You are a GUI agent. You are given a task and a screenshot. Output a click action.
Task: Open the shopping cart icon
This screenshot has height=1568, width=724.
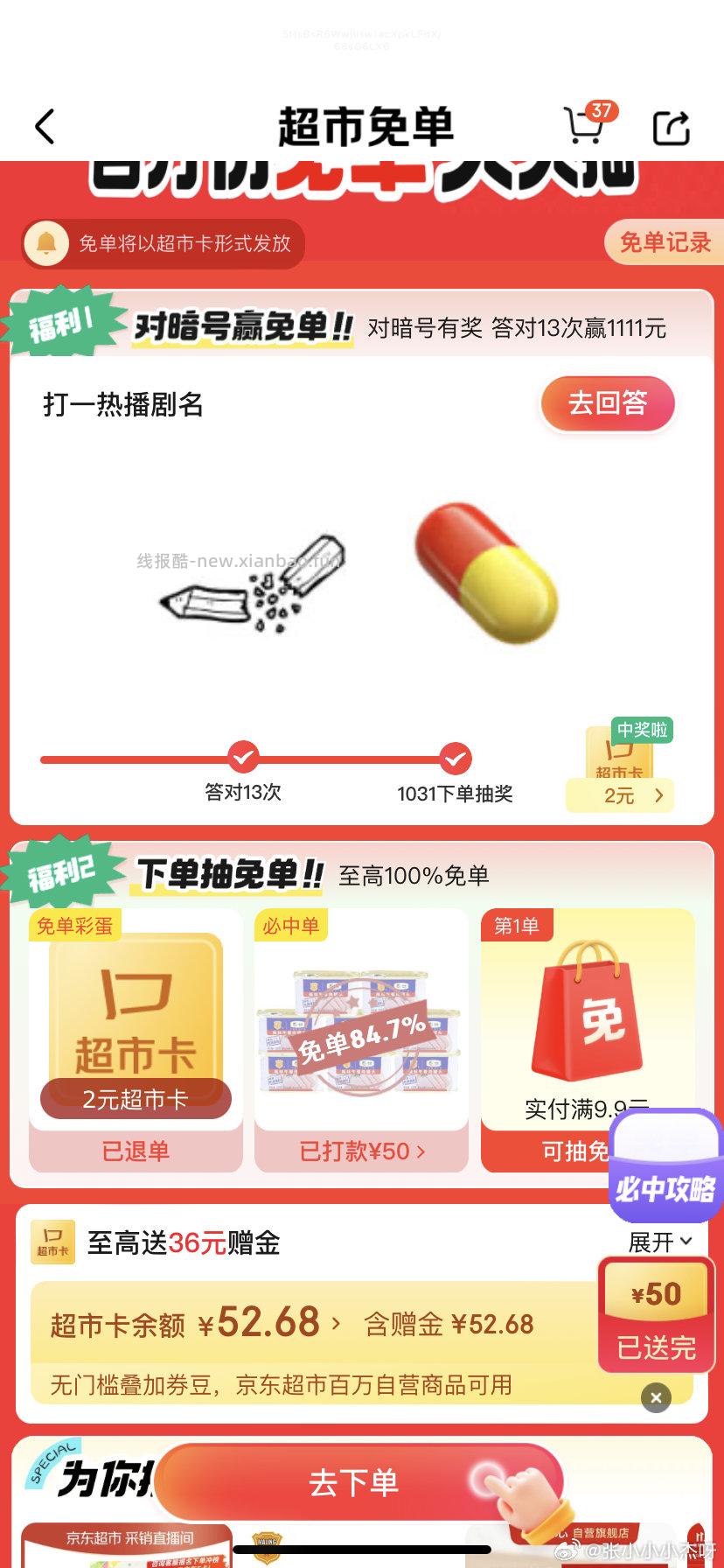[586, 124]
